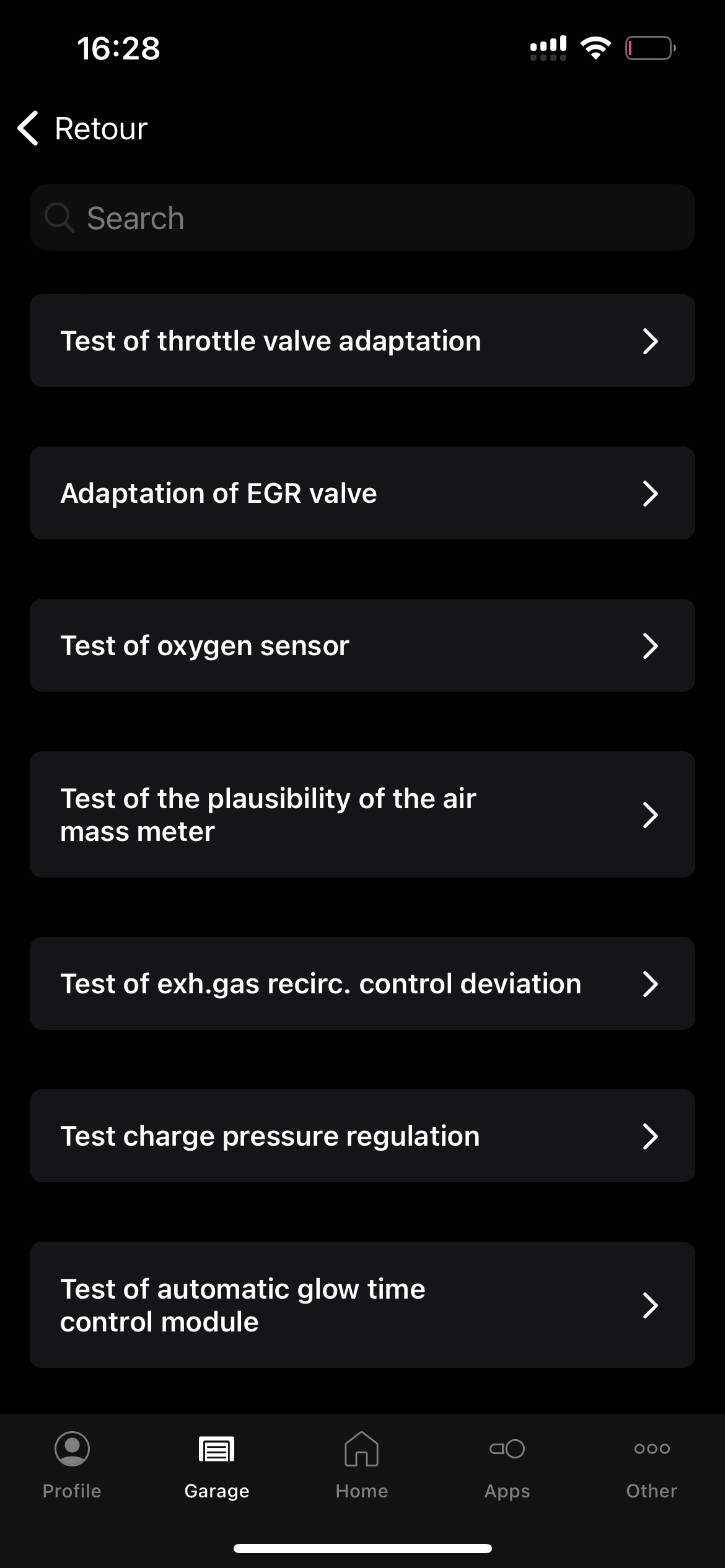Choose Test of automatic glow time control module

[362, 1305]
